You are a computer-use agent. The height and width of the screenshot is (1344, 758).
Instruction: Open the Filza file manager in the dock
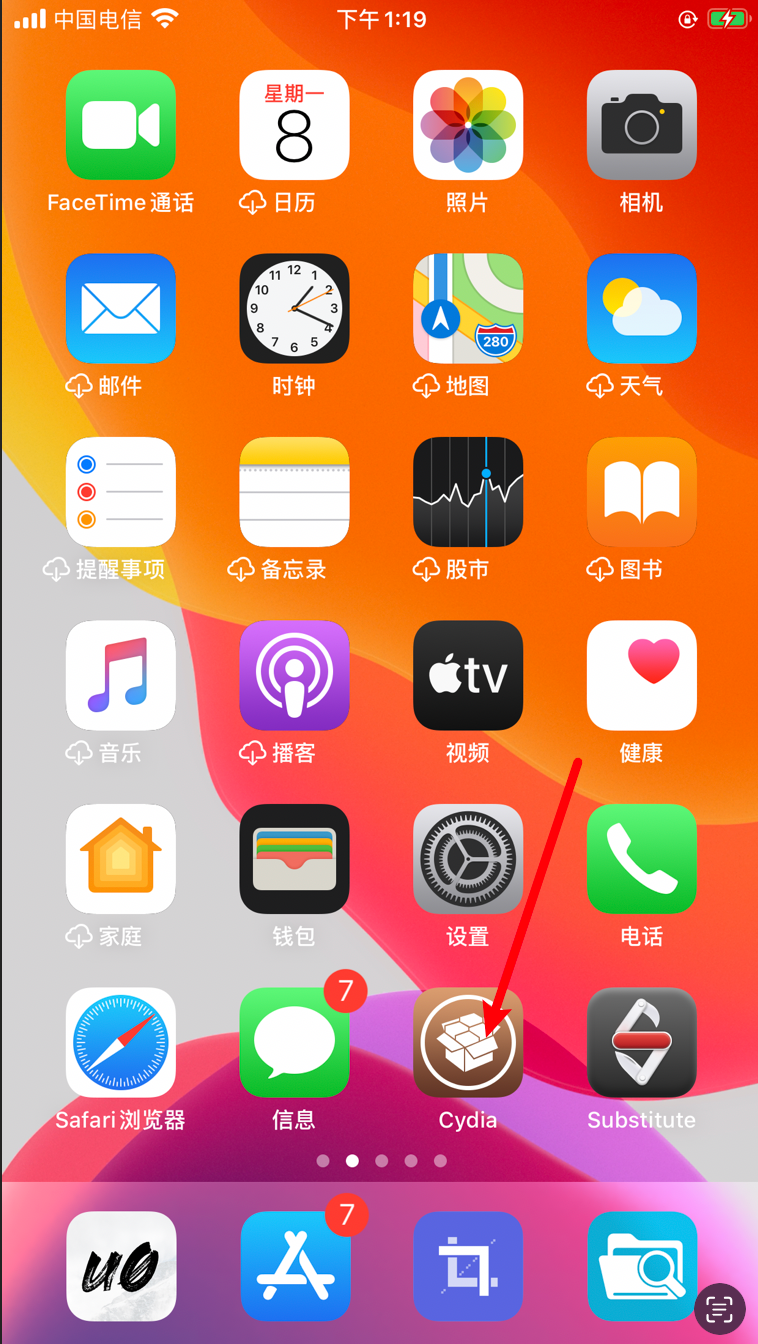pyautogui.click(x=641, y=1266)
